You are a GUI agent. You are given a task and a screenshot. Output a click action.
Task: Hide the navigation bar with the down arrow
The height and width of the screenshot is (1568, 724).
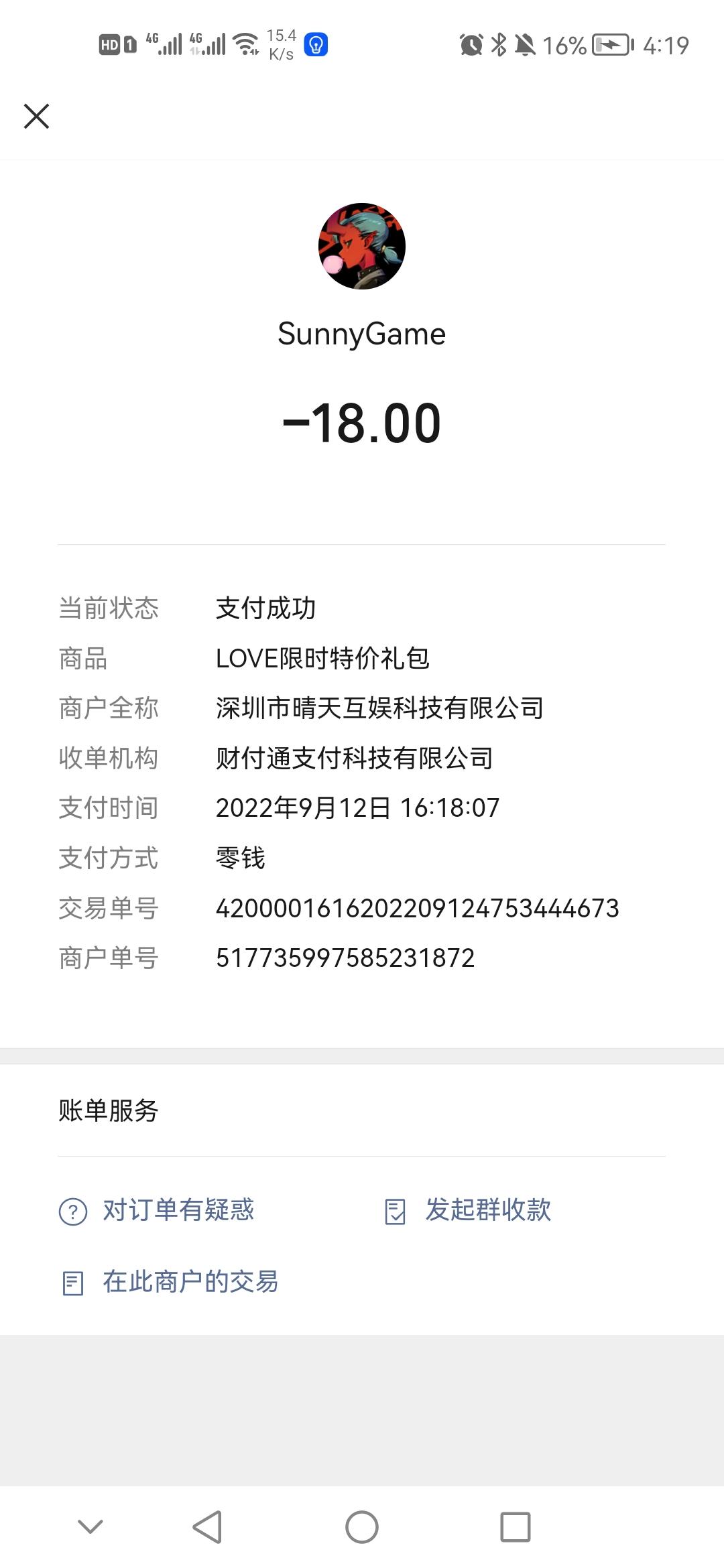coord(90,1526)
